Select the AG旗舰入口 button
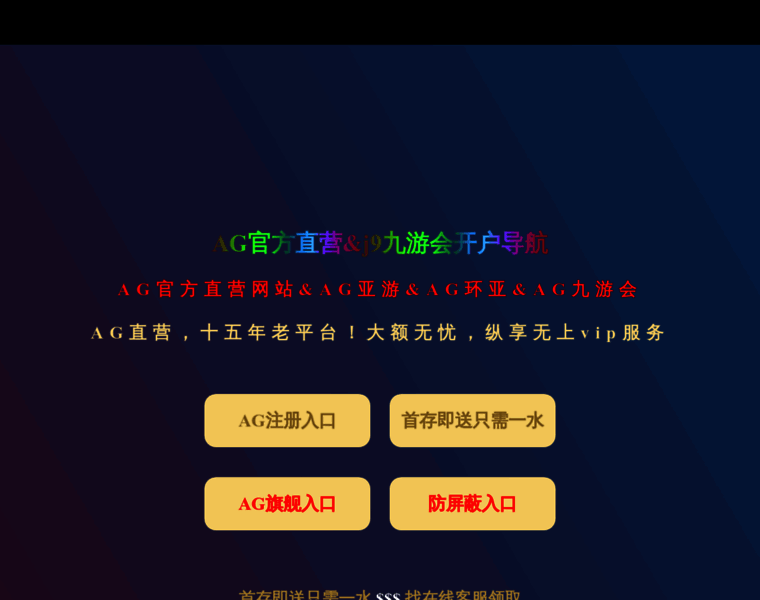This screenshot has height=600, width=760. point(287,503)
